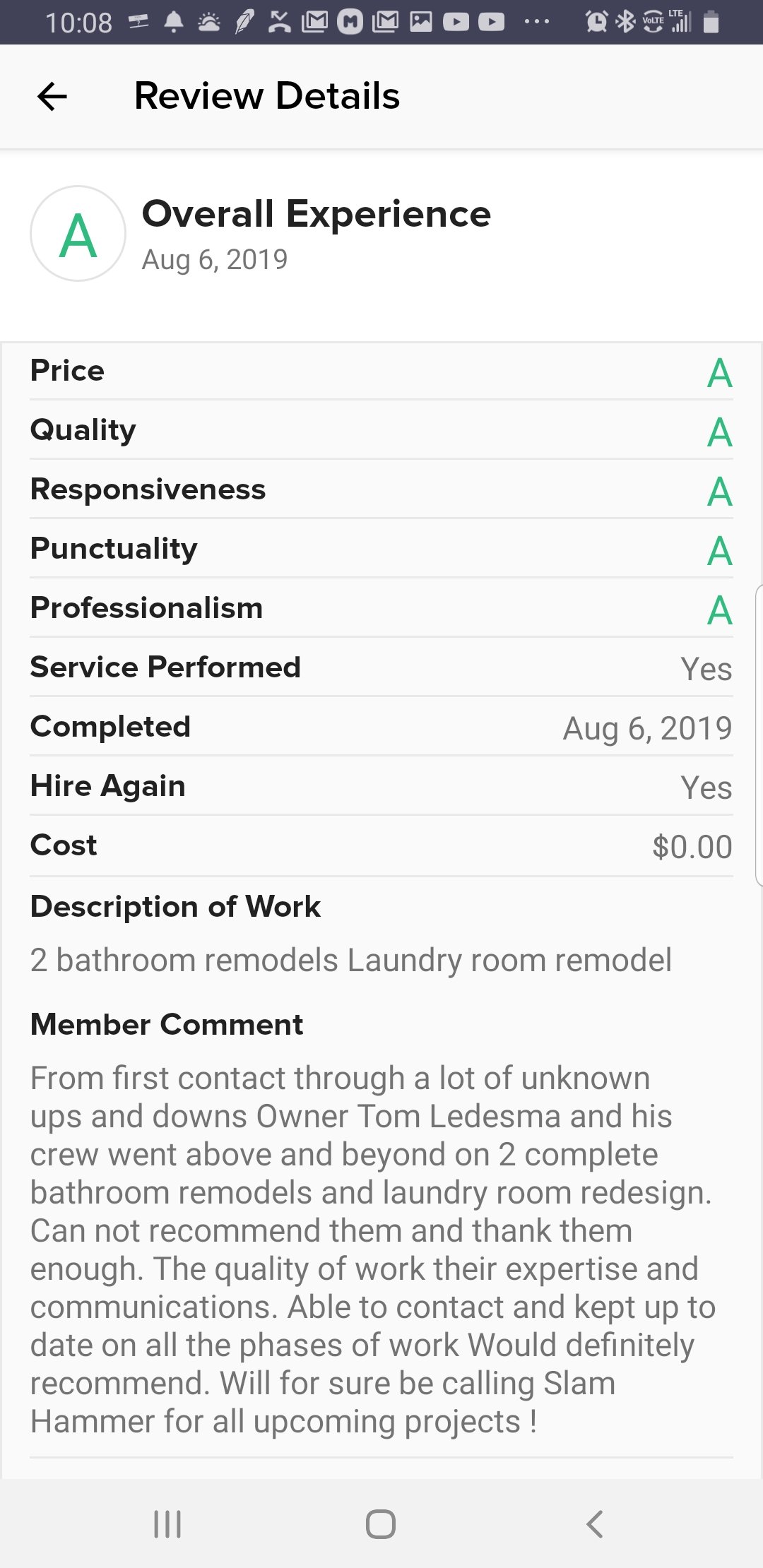Tap the system back button

(x=594, y=1524)
